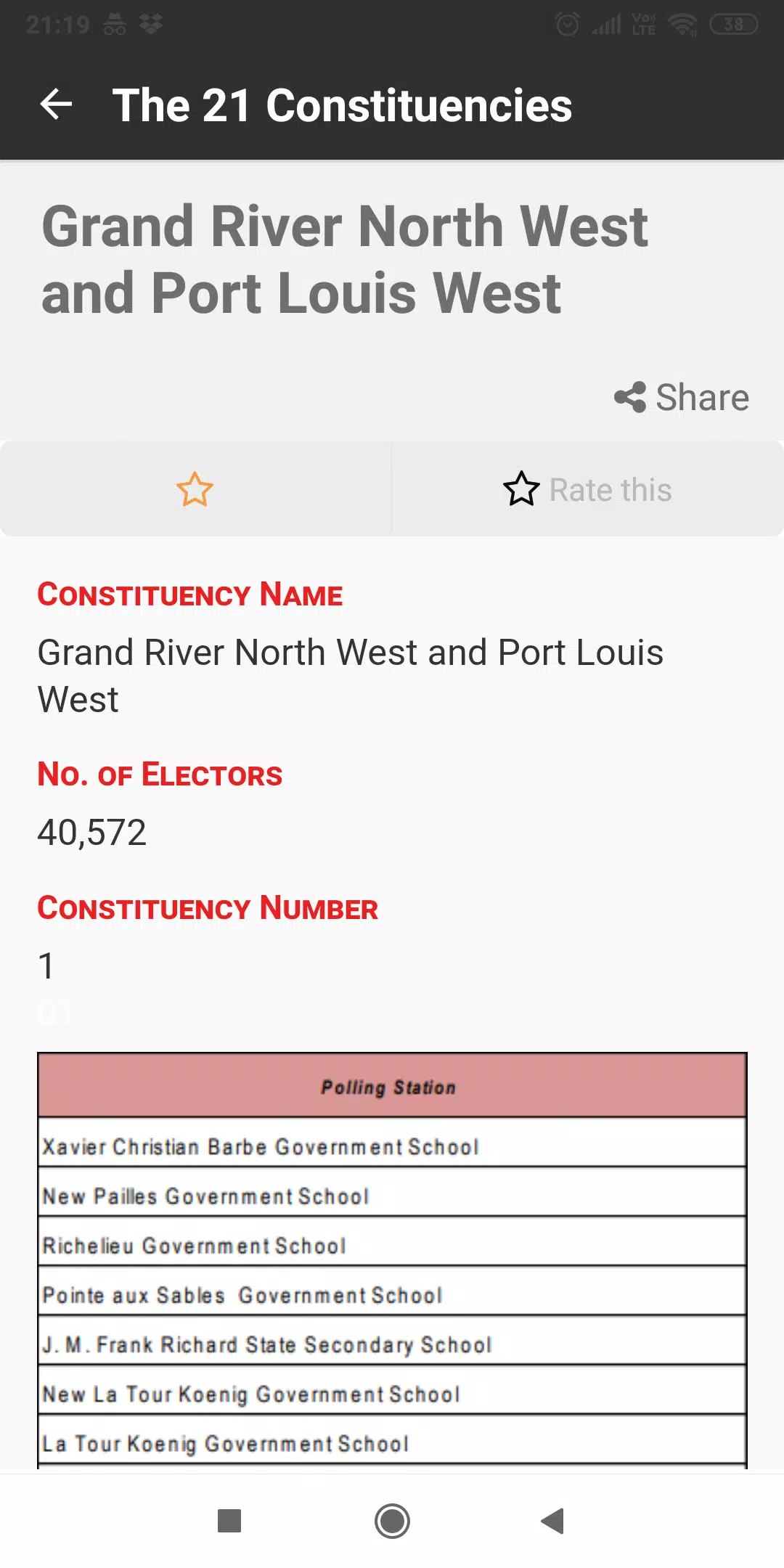This screenshot has width=784, height=1568.
Task: Go back using the app bar arrow
Action: (56, 105)
